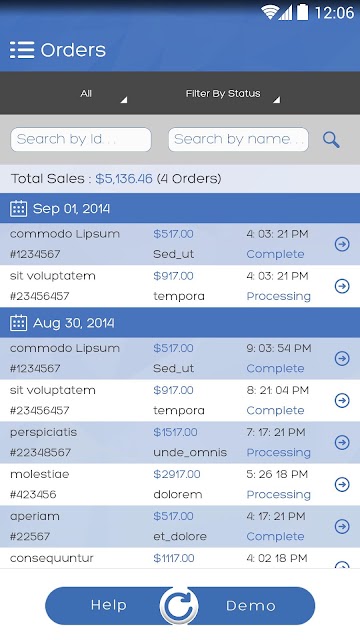
Task: Open the 8:21:04 PM sit voluptatem order
Action: coord(180,400)
